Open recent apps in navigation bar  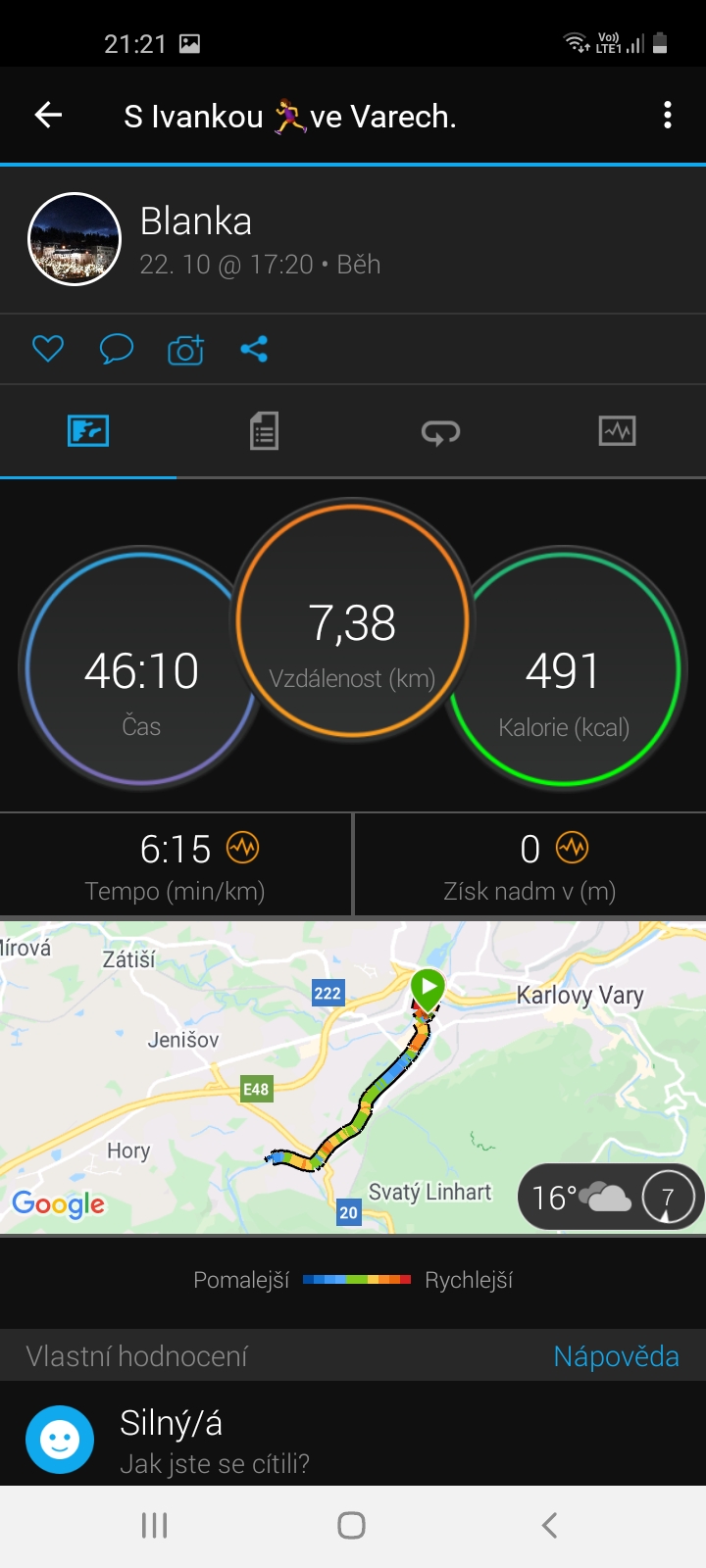point(155,1525)
